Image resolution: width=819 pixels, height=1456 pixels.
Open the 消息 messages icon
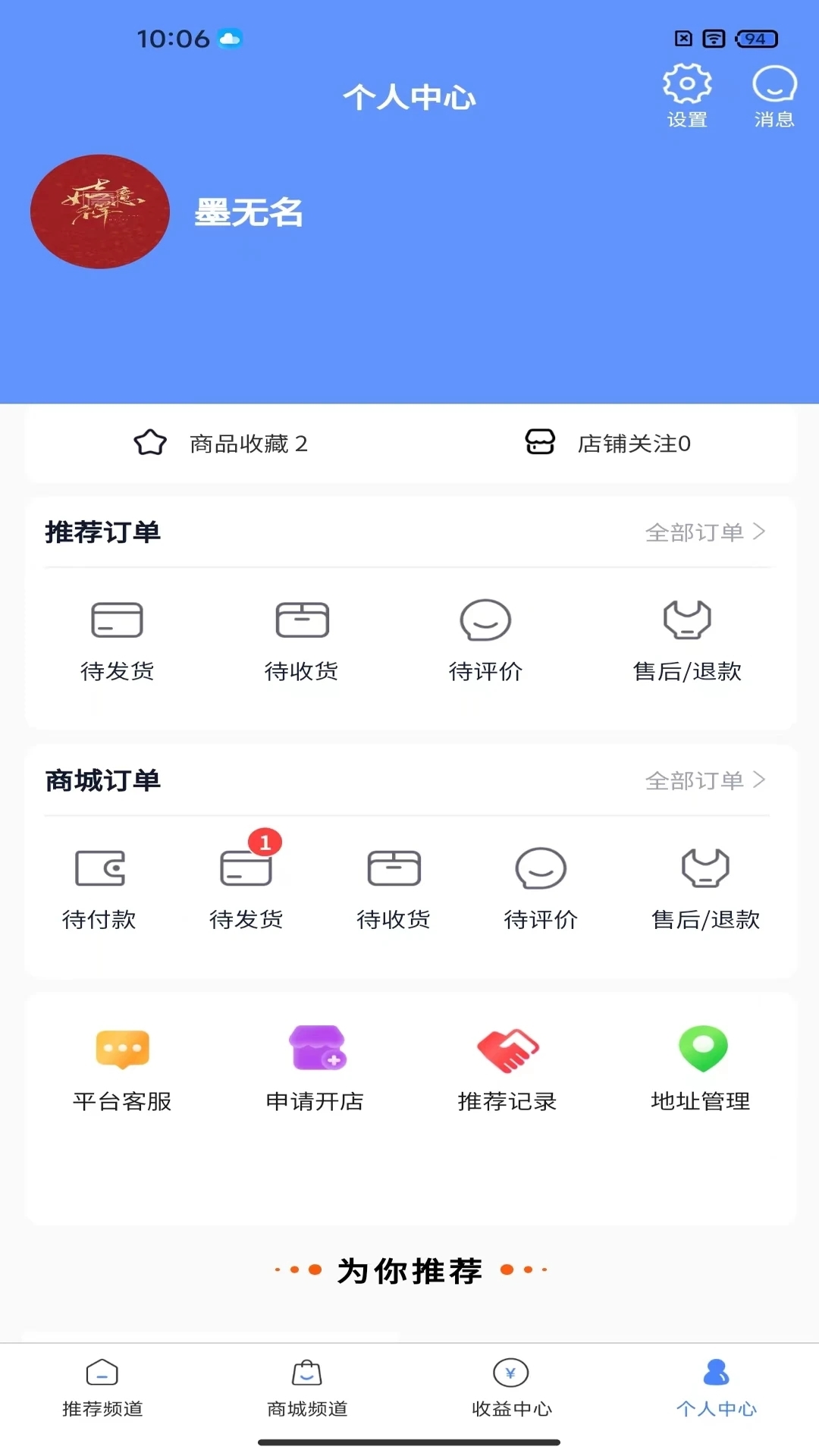point(771,93)
